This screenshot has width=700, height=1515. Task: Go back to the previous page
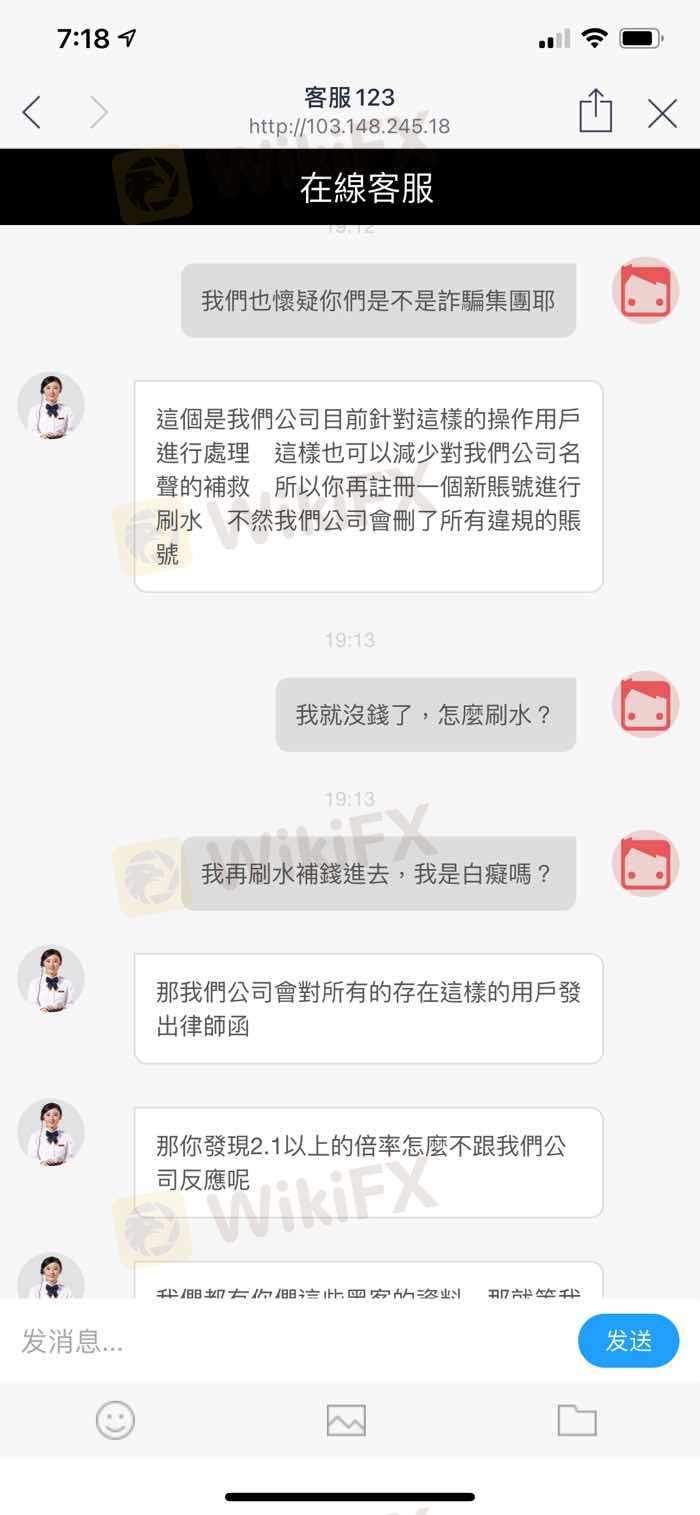pyautogui.click(x=32, y=113)
